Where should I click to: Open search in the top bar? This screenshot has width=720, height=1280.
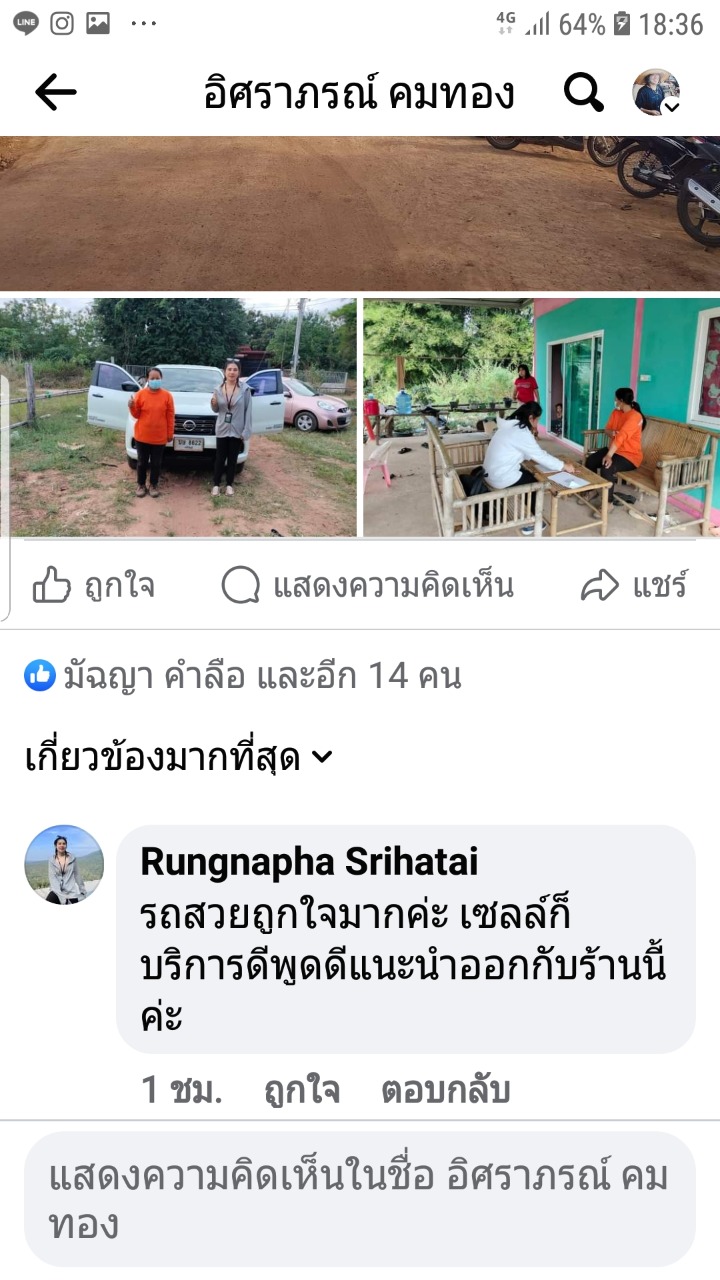pos(583,93)
